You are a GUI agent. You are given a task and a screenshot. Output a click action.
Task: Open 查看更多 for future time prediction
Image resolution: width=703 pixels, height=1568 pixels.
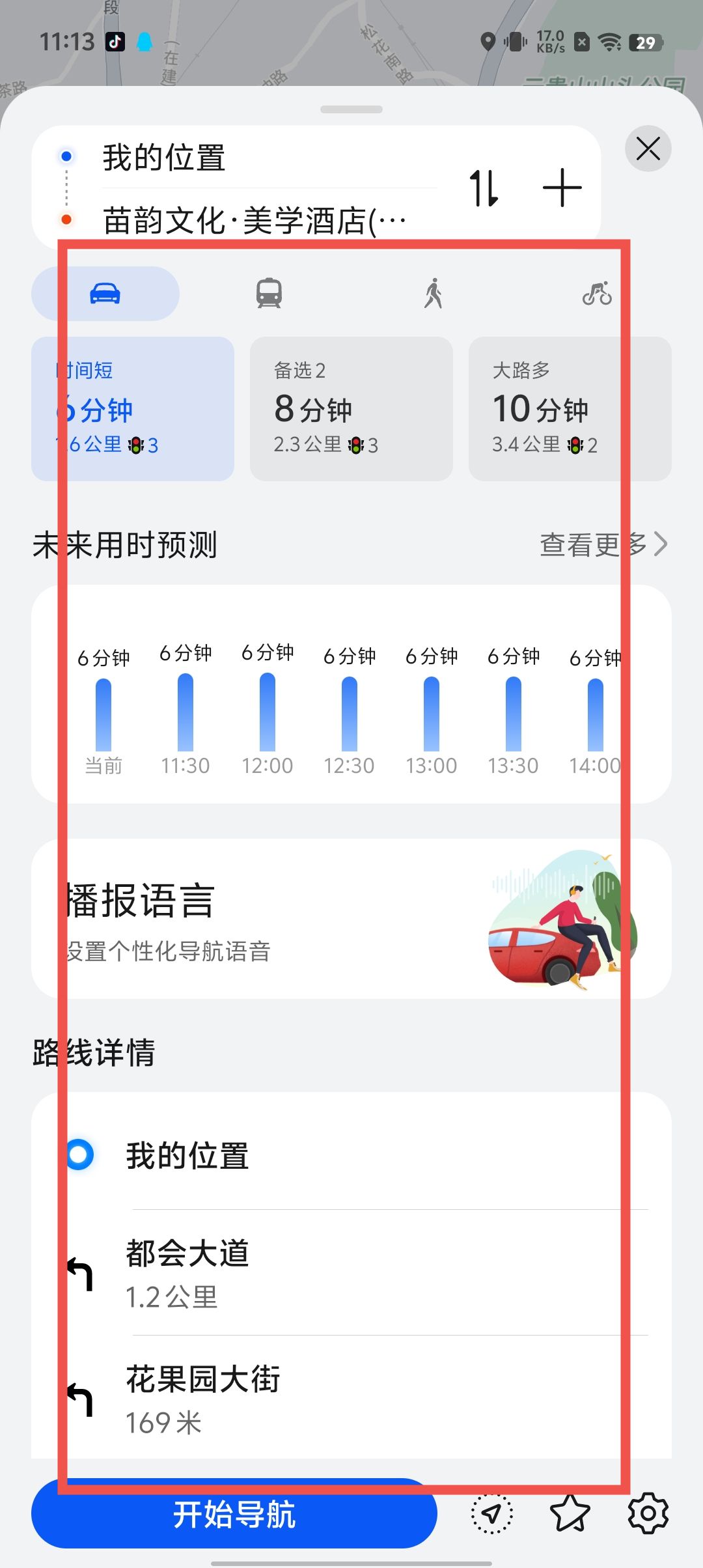603,544
